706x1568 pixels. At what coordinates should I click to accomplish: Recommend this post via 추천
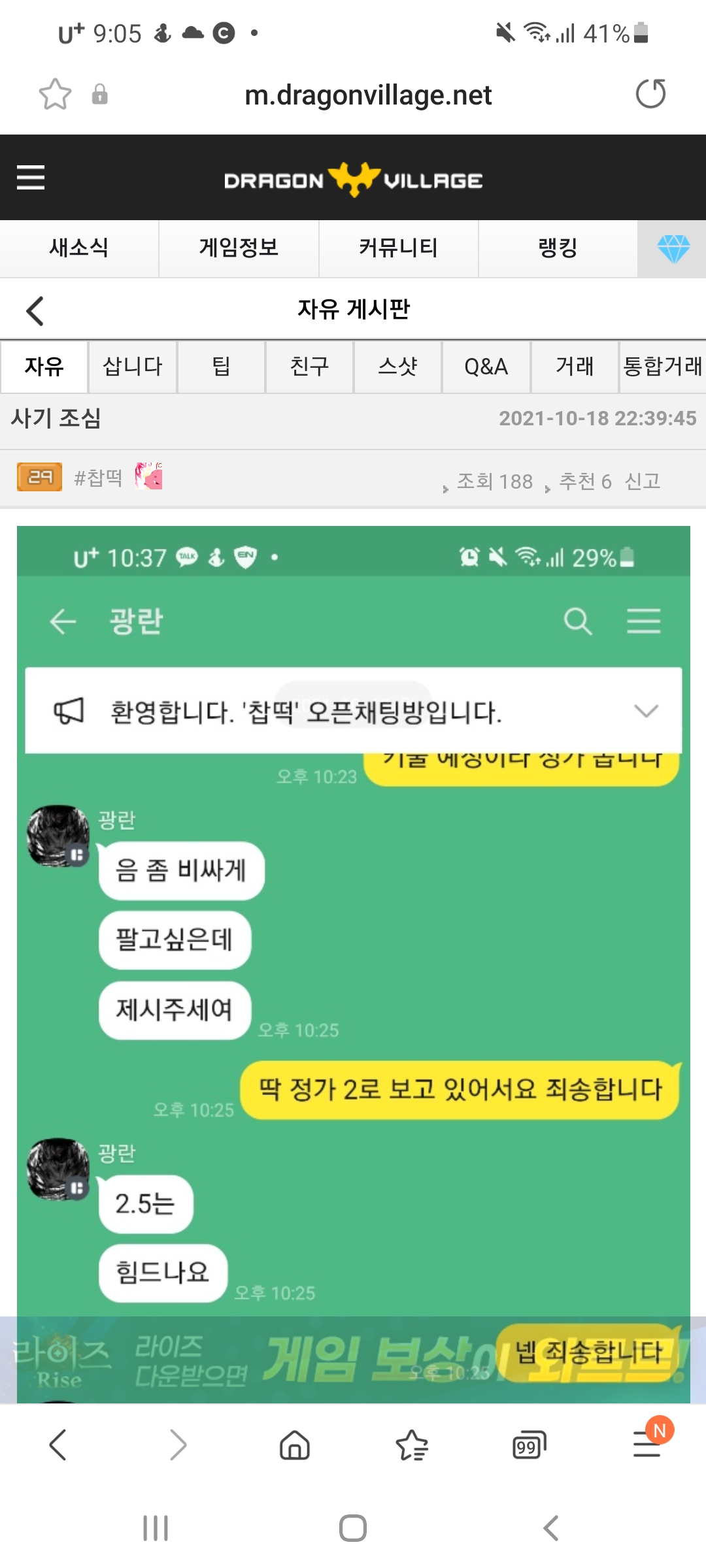[584, 482]
